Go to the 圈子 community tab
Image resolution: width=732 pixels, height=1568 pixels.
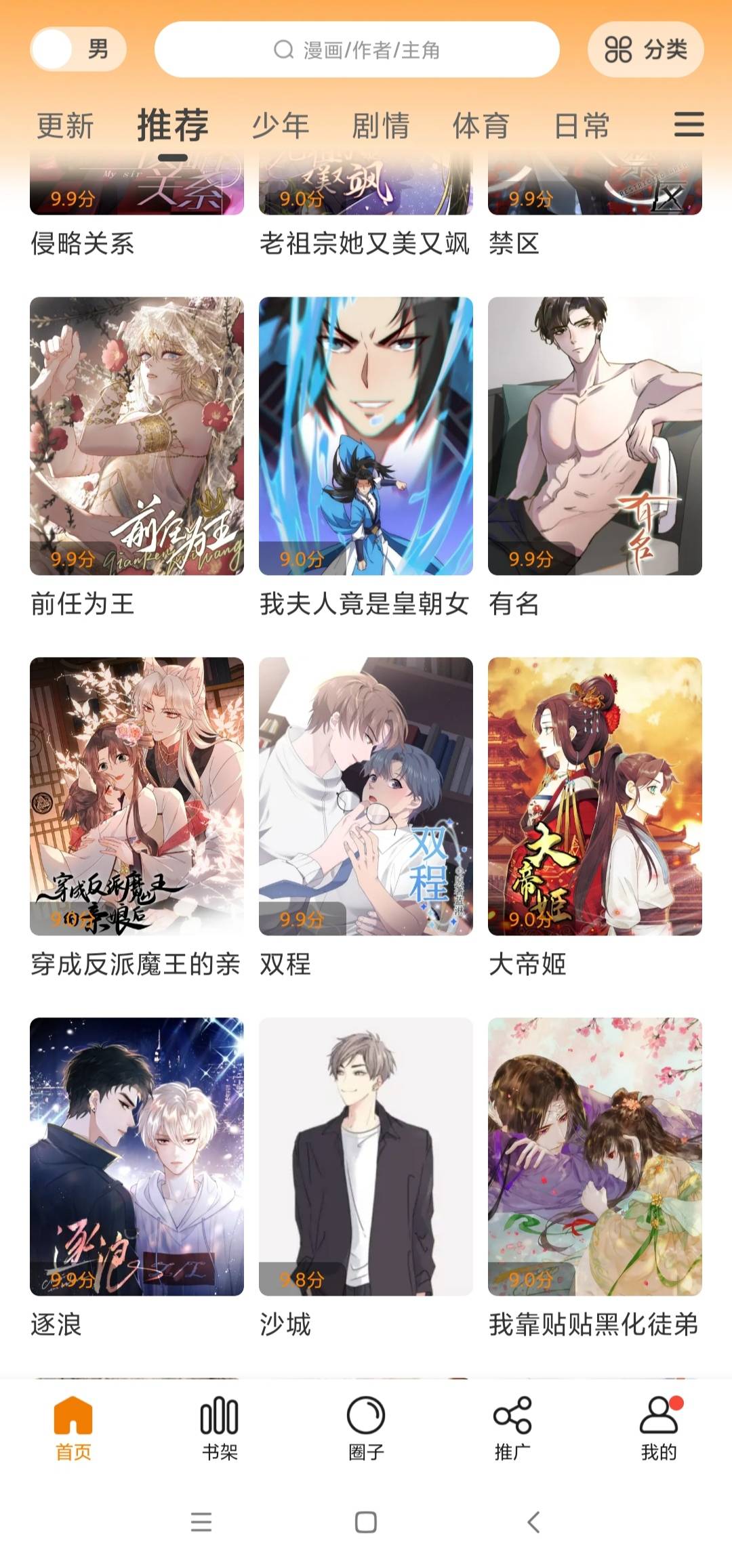click(366, 1428)
